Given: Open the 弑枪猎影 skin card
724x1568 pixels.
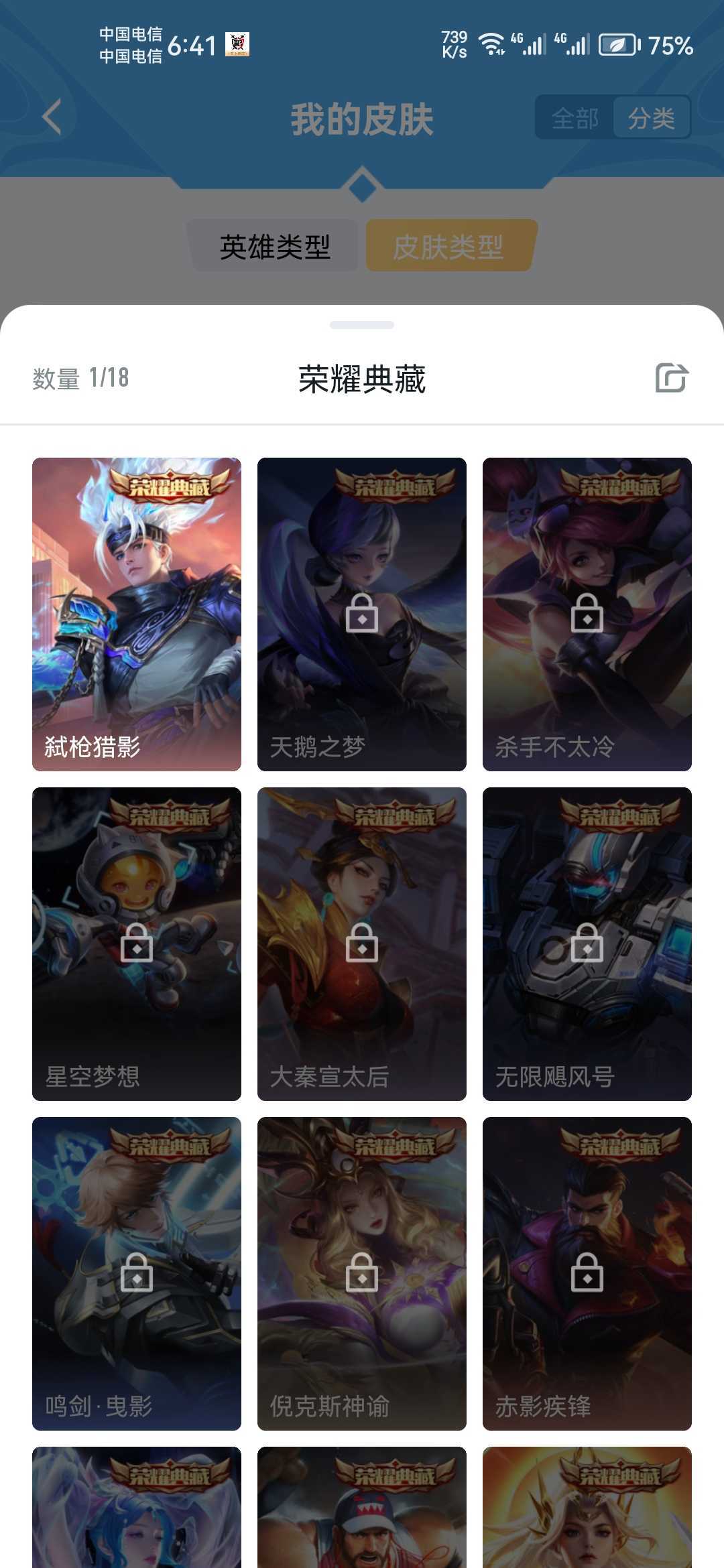Looking at the screenshot, I should tap(137, 614).
